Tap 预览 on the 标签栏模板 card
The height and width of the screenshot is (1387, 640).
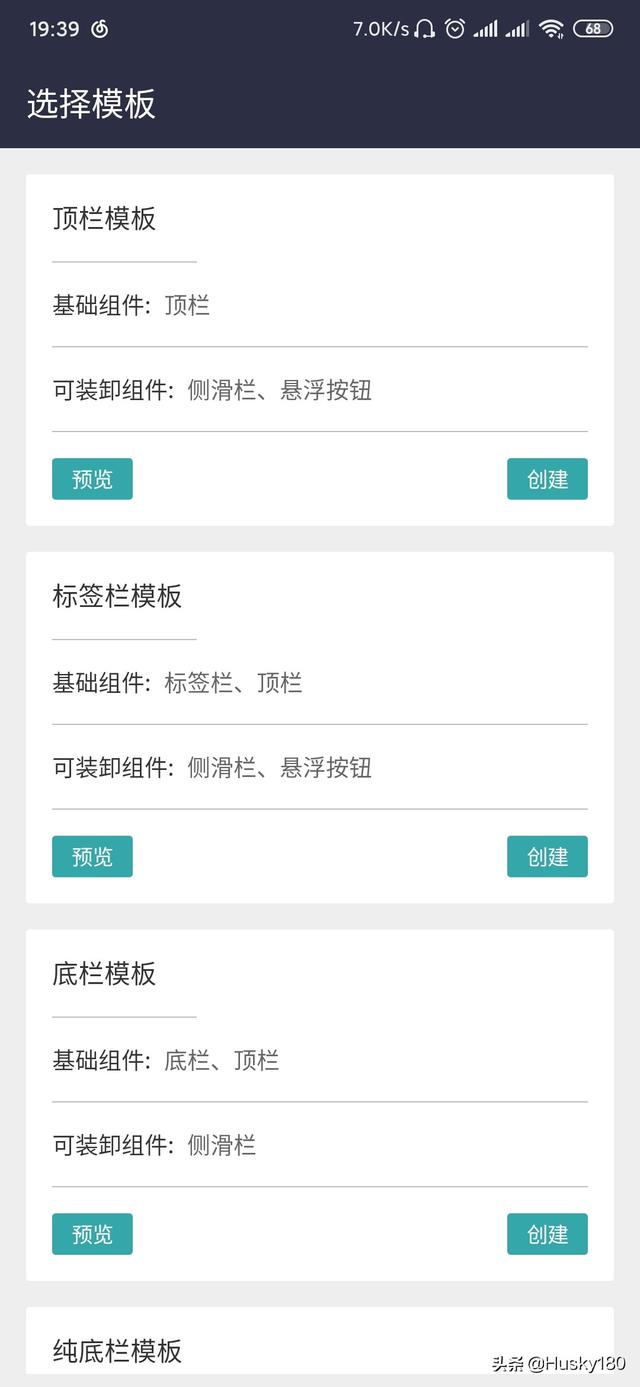tap(92, 857)
